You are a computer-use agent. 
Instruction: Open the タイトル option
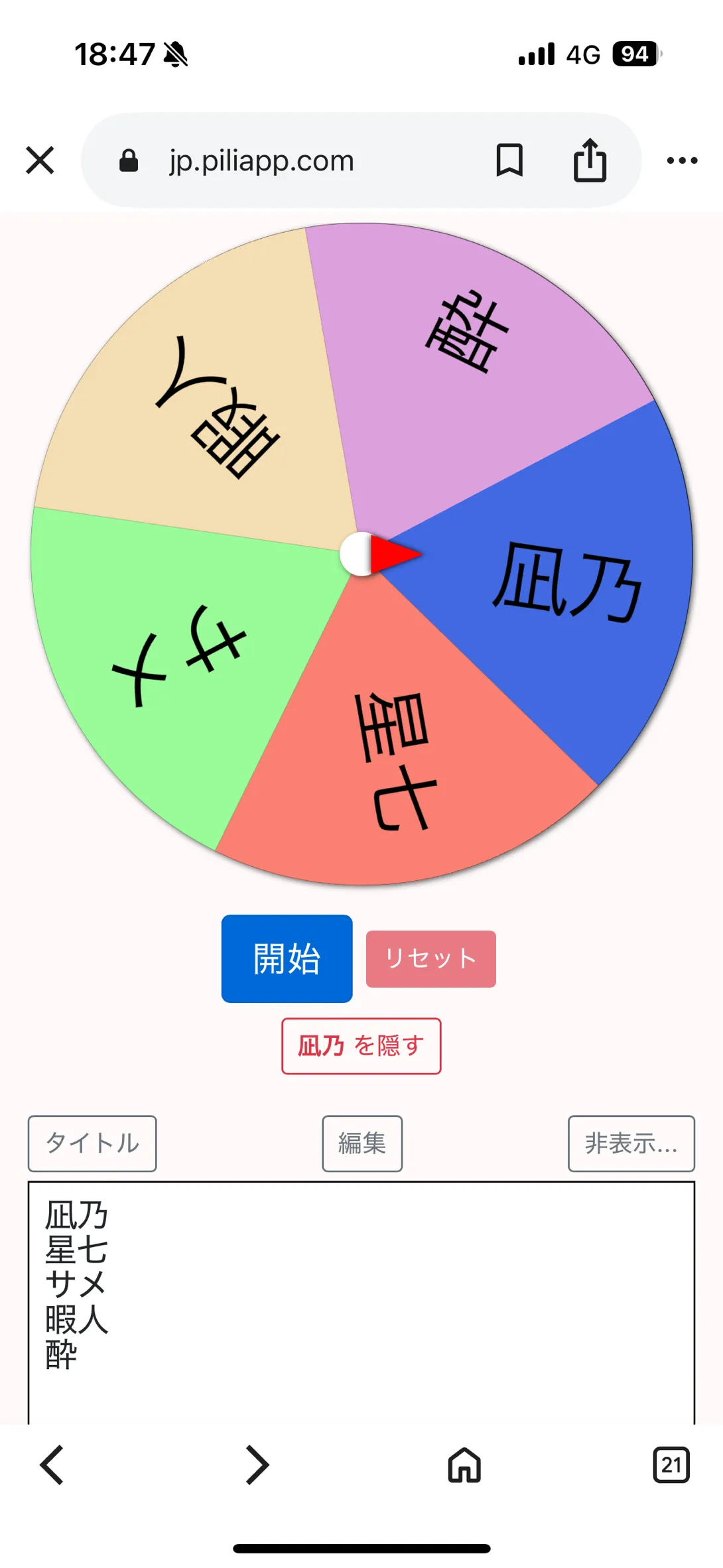tap(92, 1143)
